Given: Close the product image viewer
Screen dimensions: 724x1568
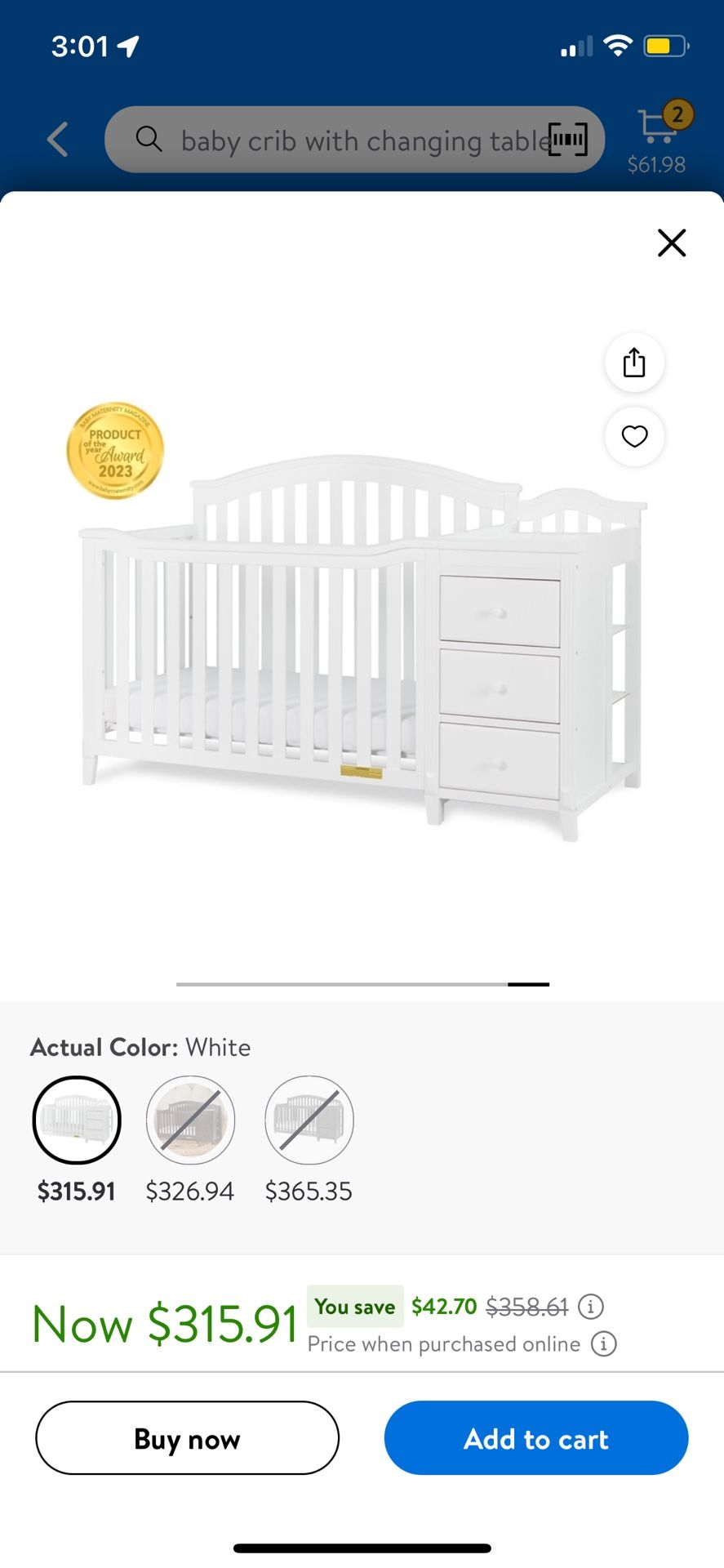Looking at the screenshot, I should pos(671,243).
